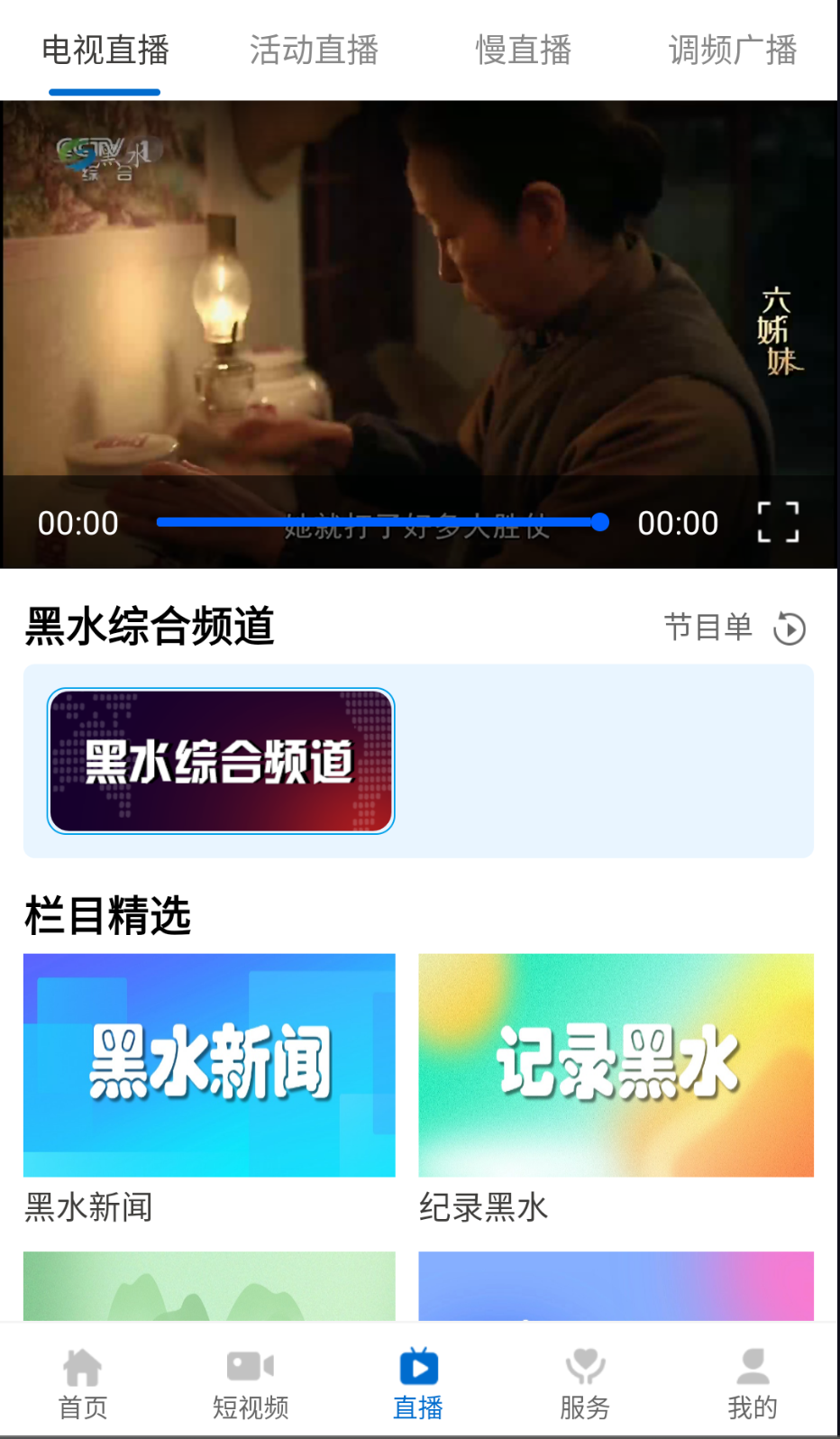Switch to the 活动直播 tab
Viewport: 840px width, 1439px height.
(x=314, y=50)
